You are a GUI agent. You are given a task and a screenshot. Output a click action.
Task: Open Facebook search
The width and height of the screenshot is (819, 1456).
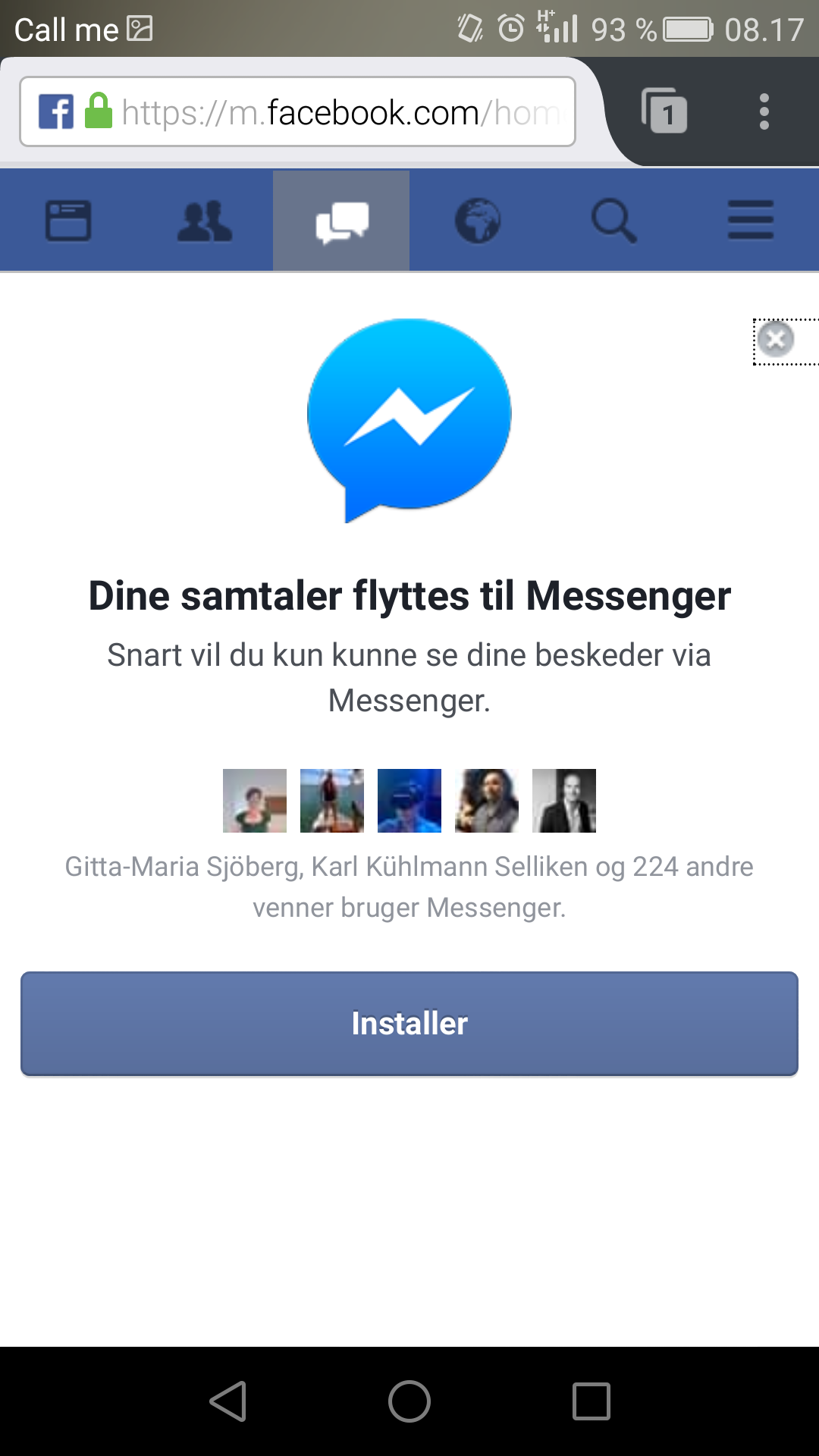613,221
